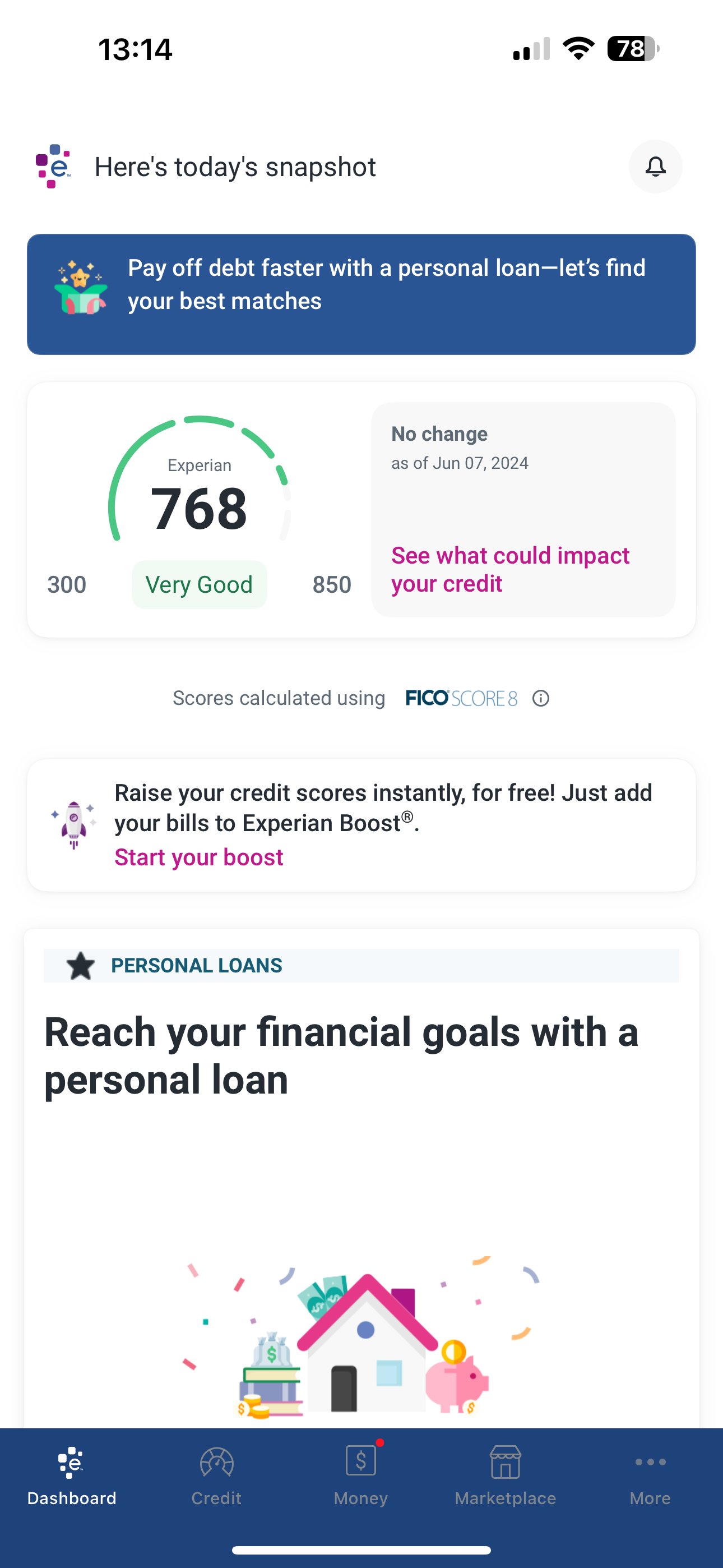Image resolution: width=723 pixels, height=1568 pixels.
Task: Open the personal loan debt payoff banner
Action: point(361,294)
